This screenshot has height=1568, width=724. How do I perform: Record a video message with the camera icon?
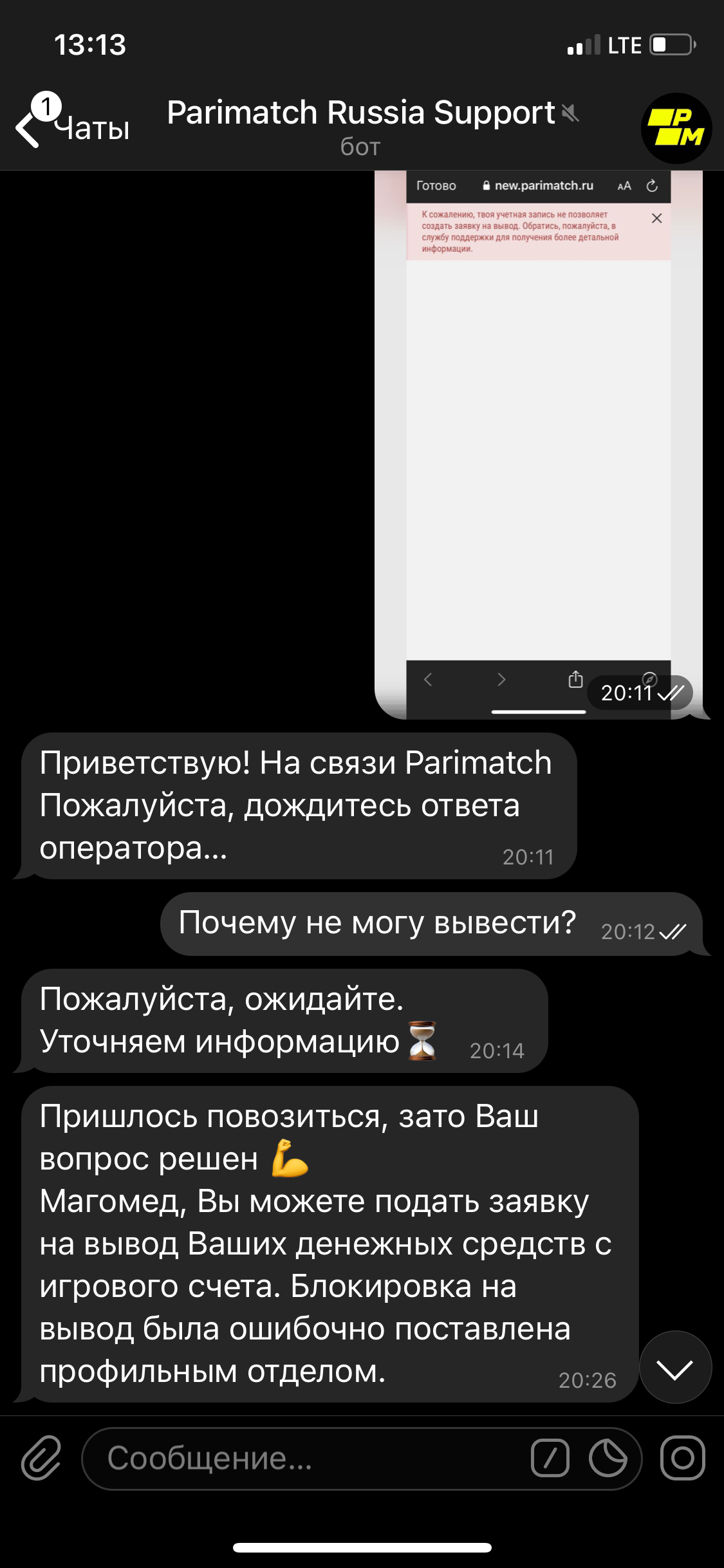pos(682,1458)
